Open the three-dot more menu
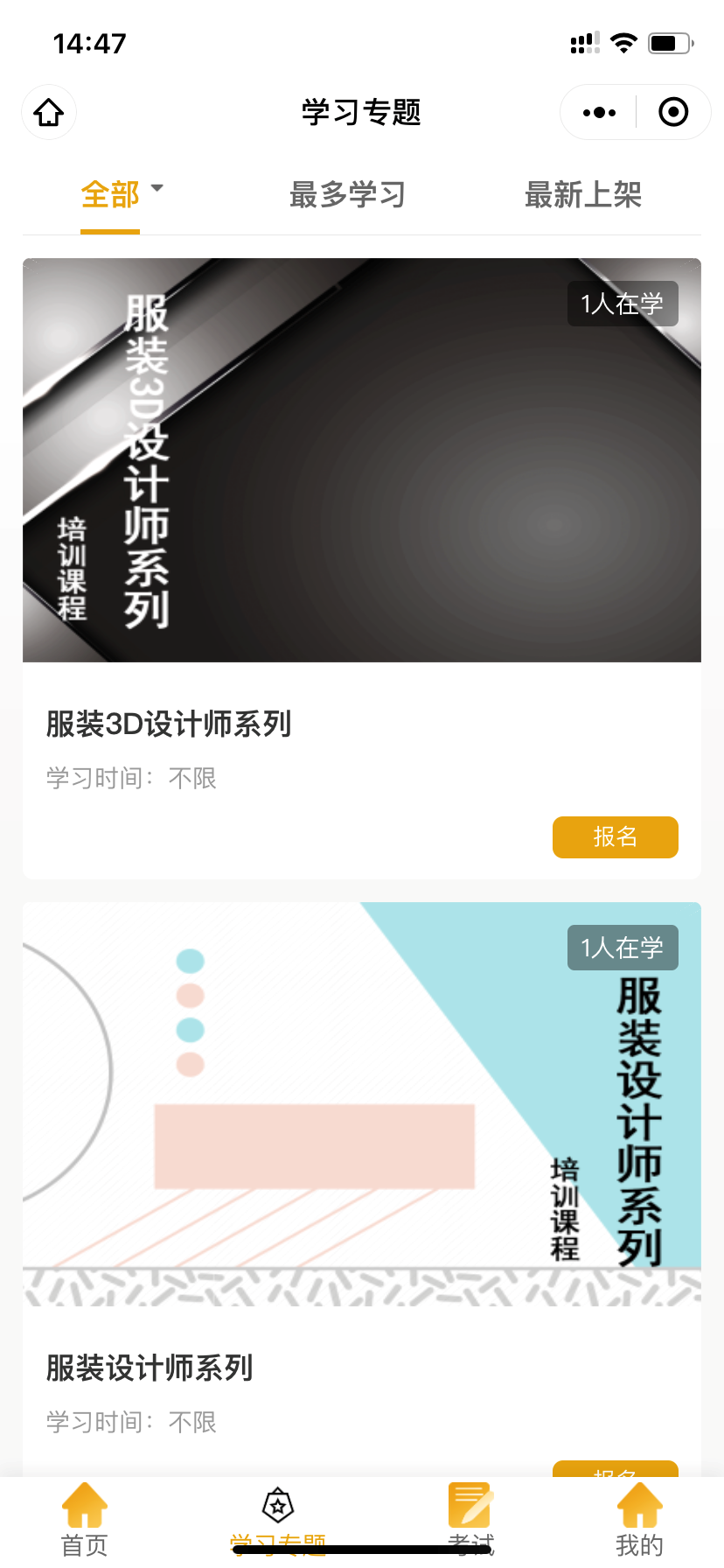 [599, 112]
